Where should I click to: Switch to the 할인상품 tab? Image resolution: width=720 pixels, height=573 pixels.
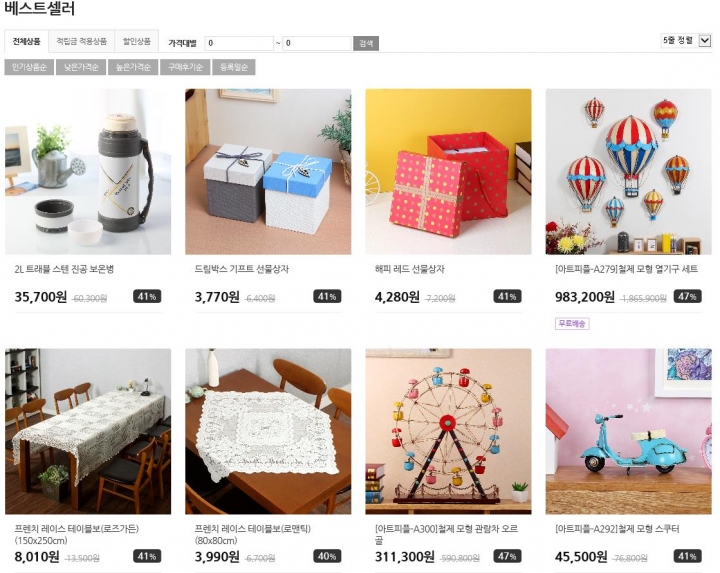(136, 42)
